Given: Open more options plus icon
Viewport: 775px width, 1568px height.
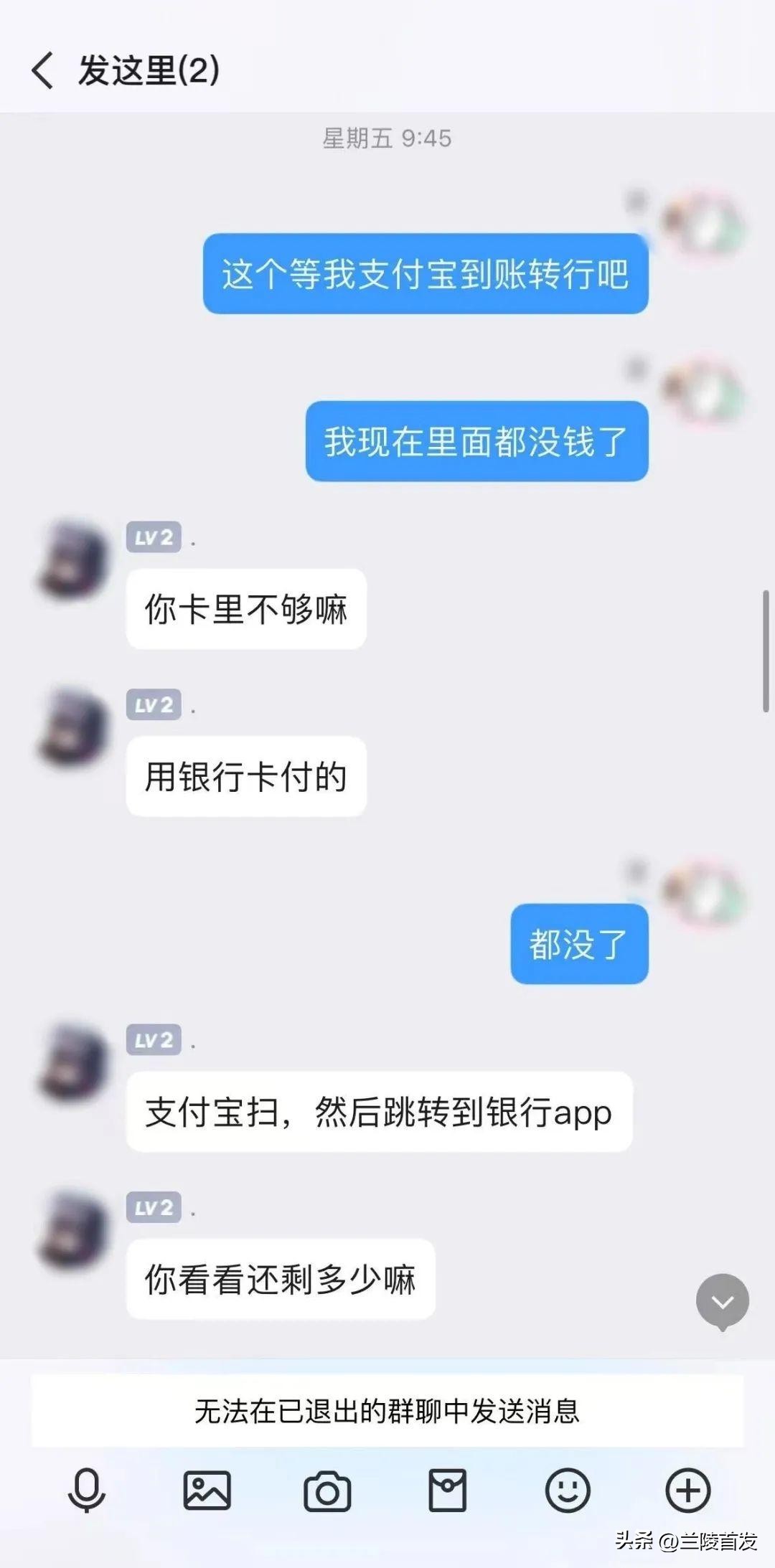Looking at the screenshot, I should click(687, 1491).
